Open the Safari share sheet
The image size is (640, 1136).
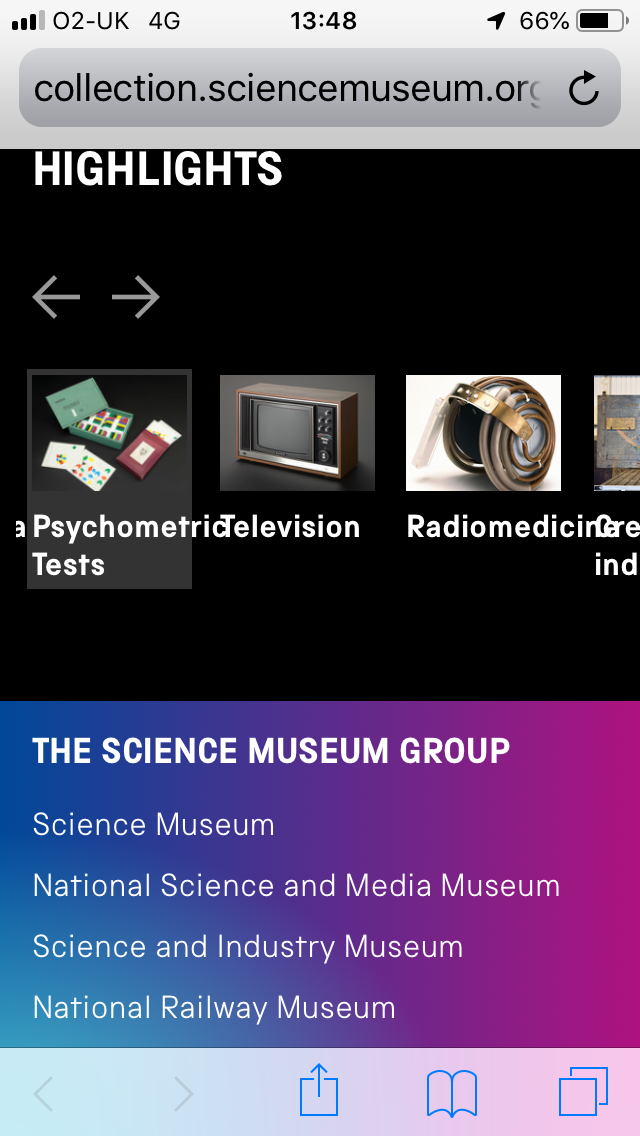click(x=319, y=1091)
